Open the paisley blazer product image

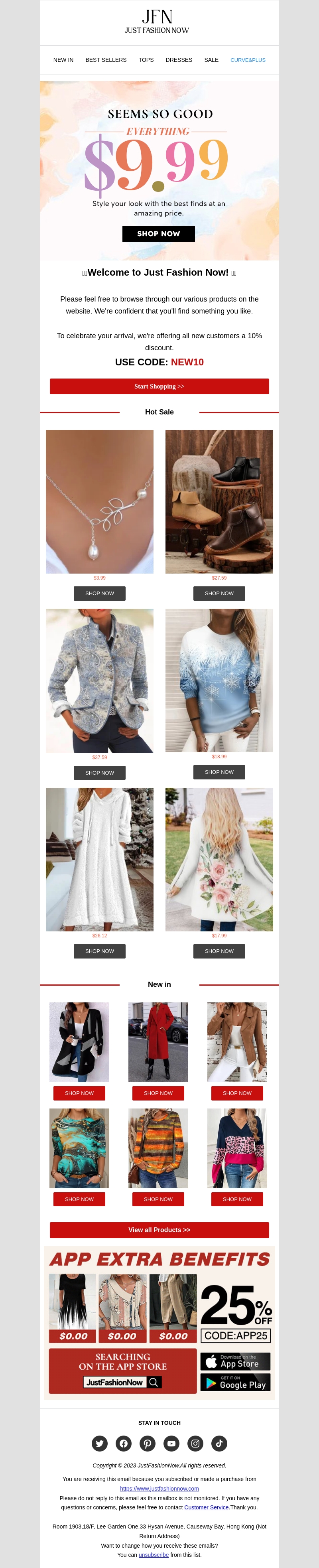click(x=100, y=680)
